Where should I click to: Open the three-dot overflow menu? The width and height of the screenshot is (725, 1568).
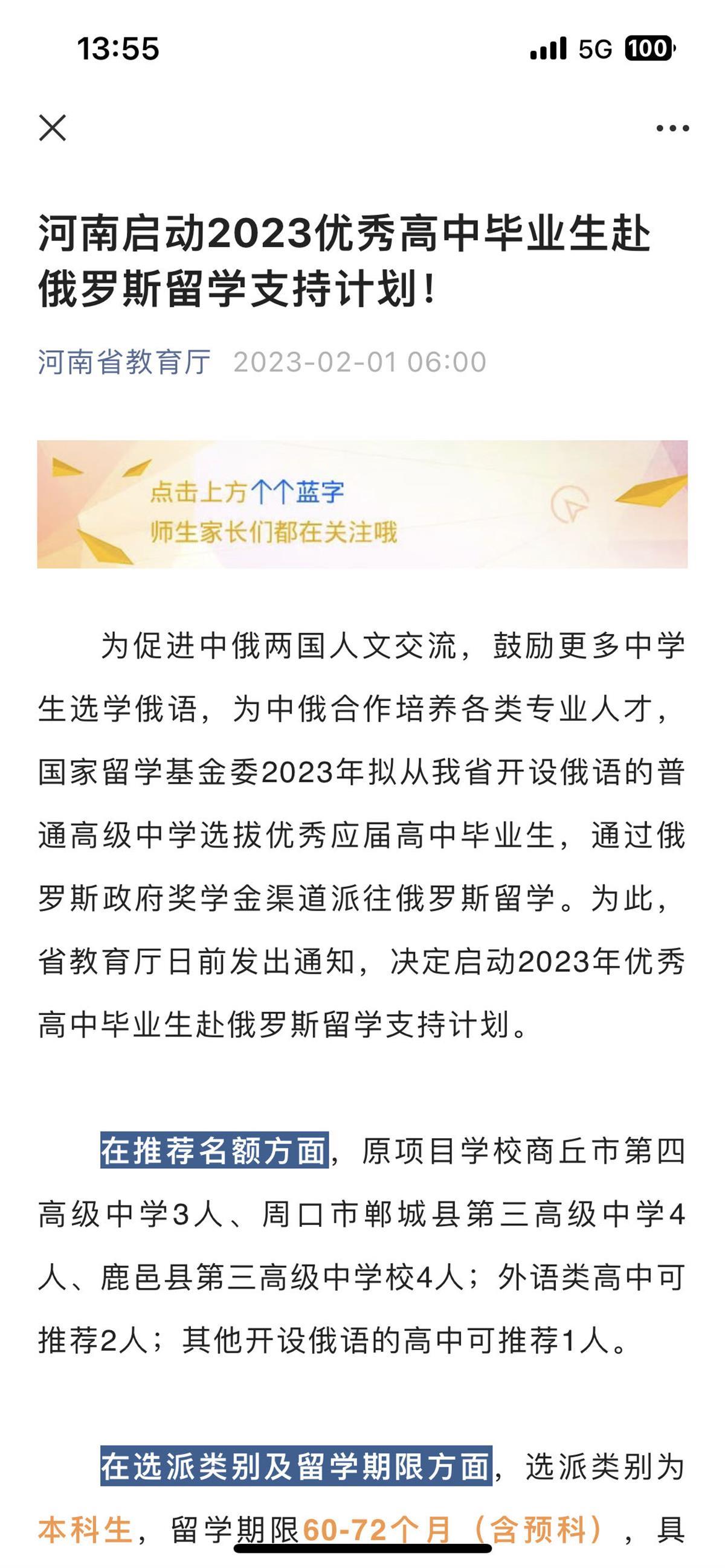click(x=672, y=129)
